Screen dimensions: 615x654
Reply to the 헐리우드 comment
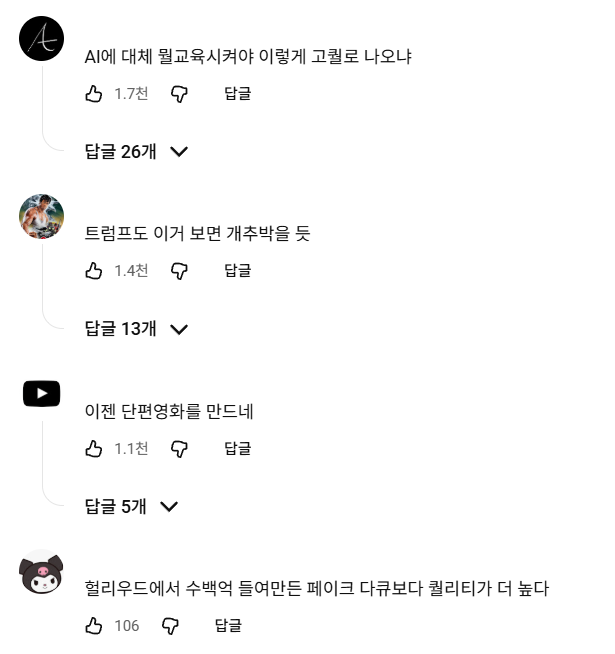(228, 626)
